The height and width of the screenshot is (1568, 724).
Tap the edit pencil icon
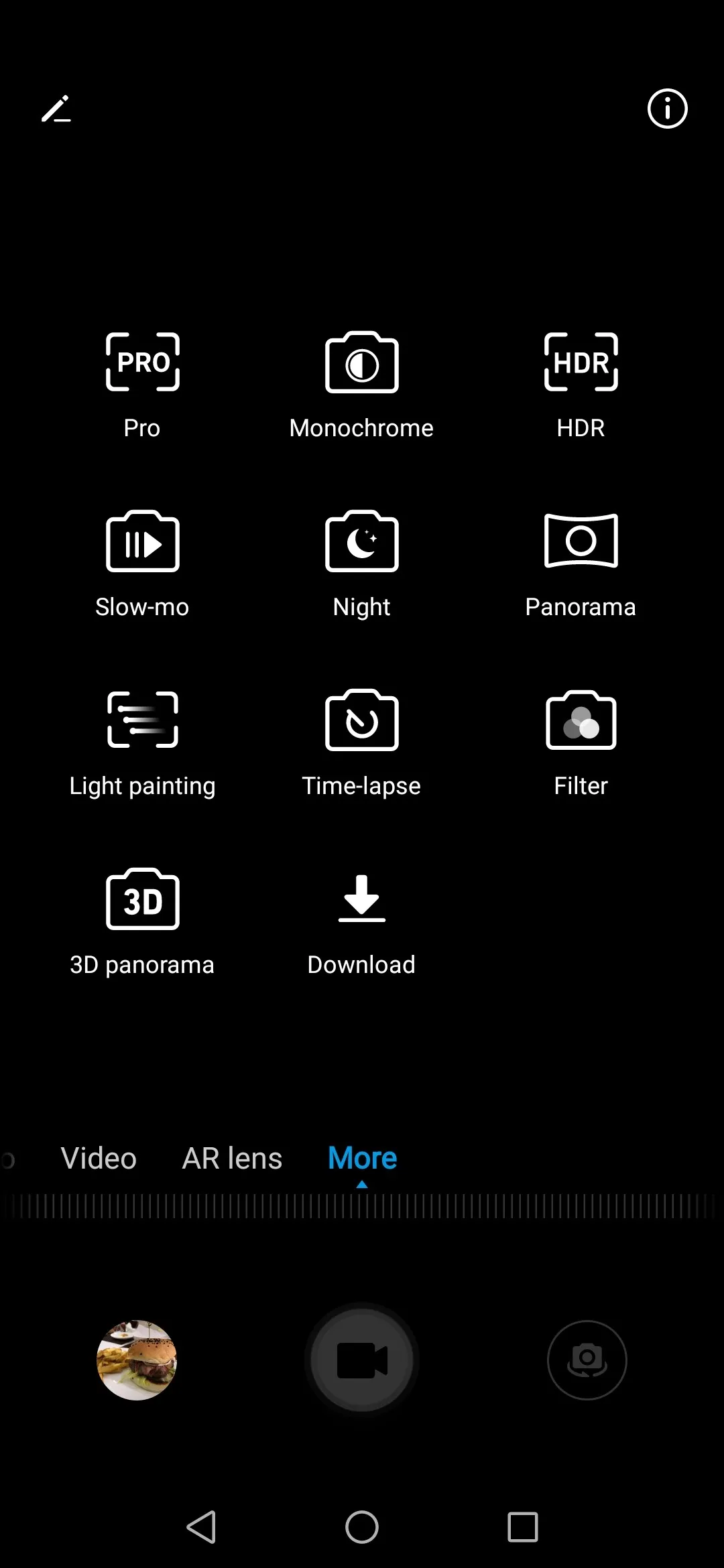(x=56, y=109)
